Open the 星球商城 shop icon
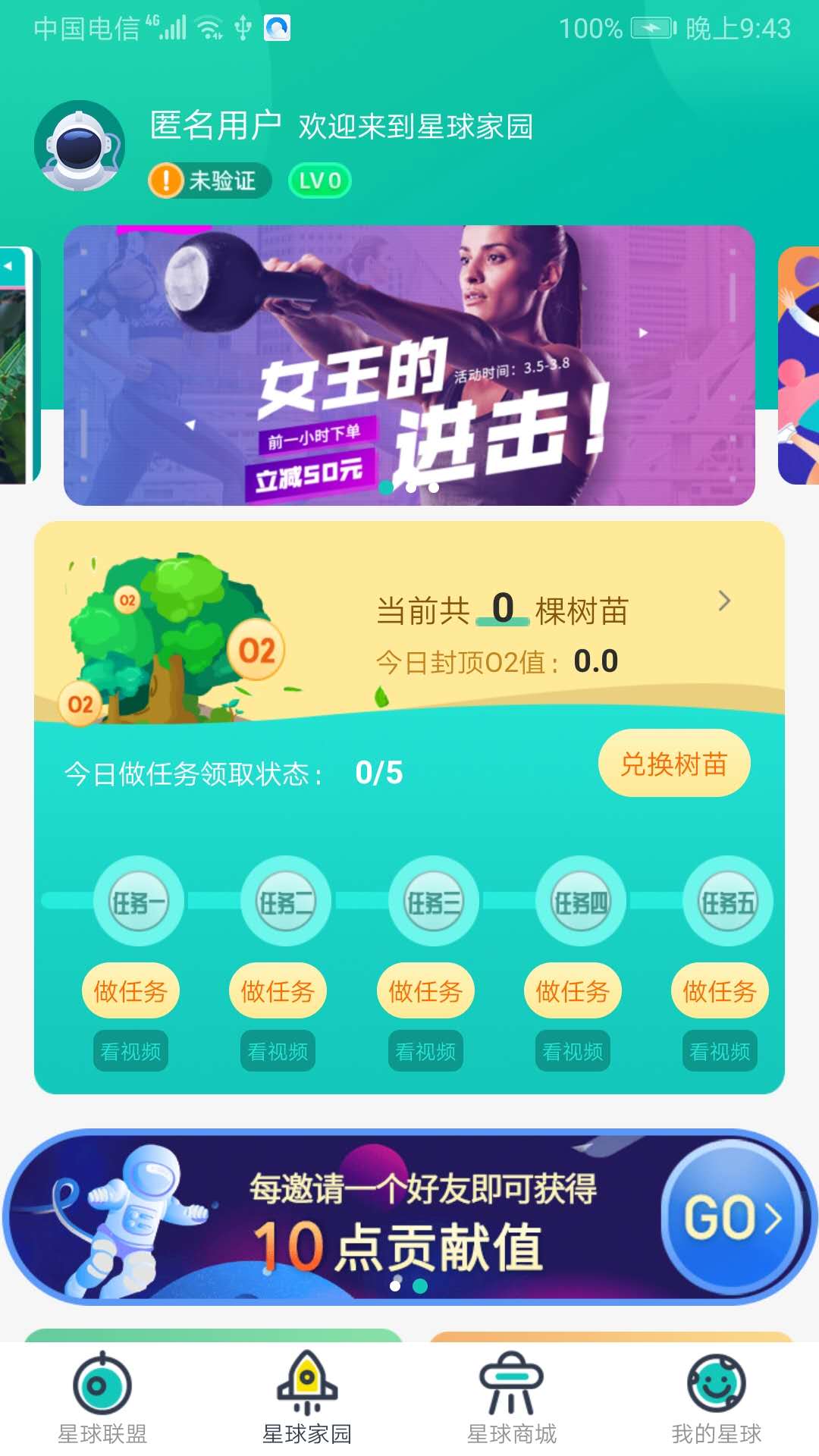The width and height of the screenshot is (819, 1456). click(510, 1388)
